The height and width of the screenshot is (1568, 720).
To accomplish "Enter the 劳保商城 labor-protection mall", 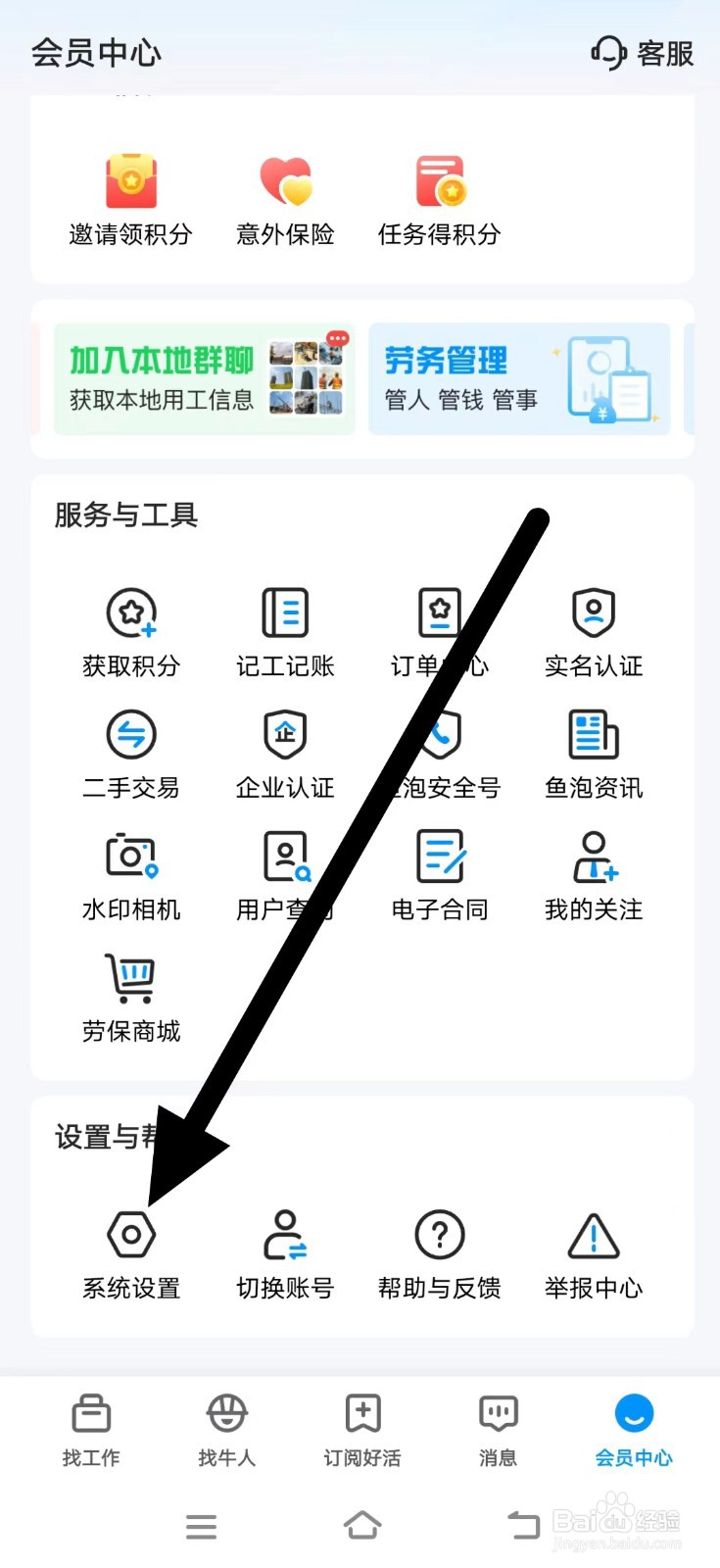I will point(131,995).
